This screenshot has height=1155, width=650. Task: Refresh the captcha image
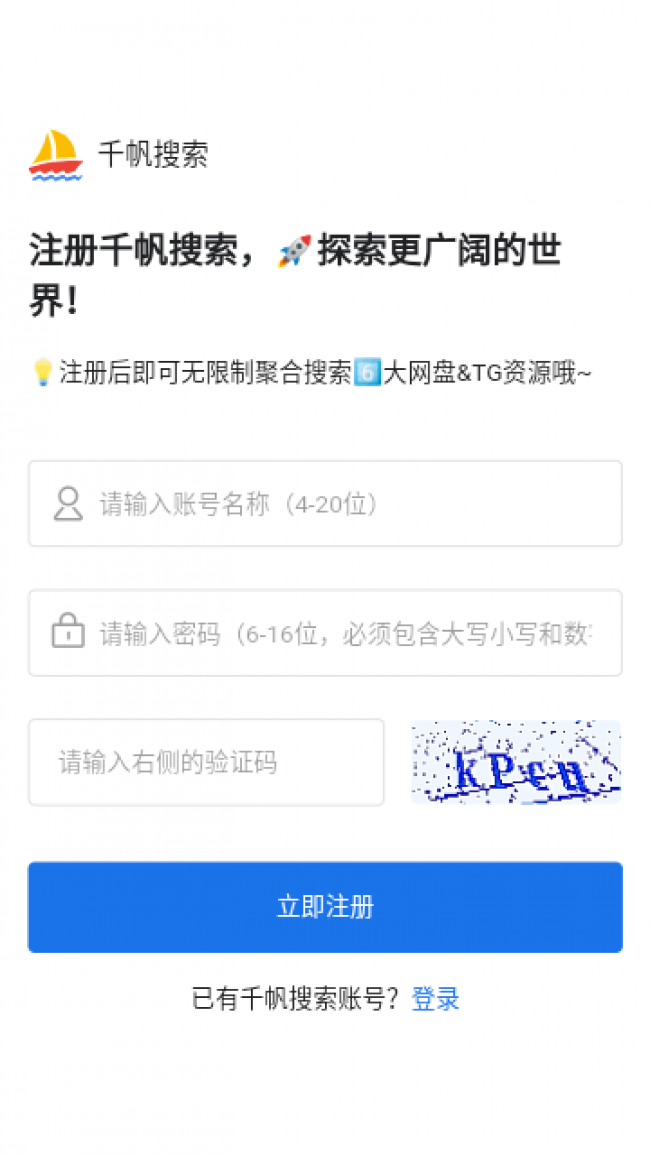click(516, 763)
